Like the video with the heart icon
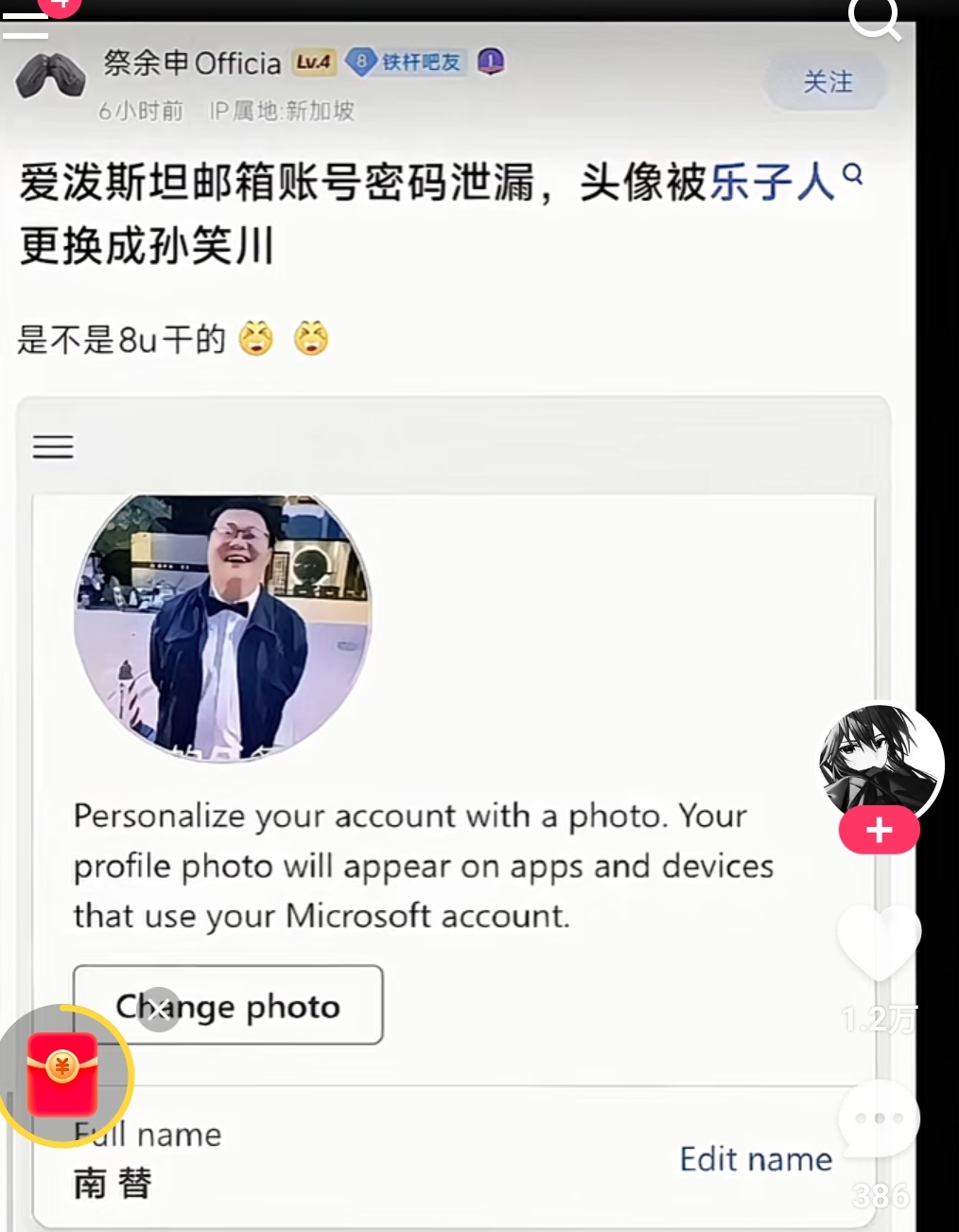959x1232 pixels. tap(879, 942)
